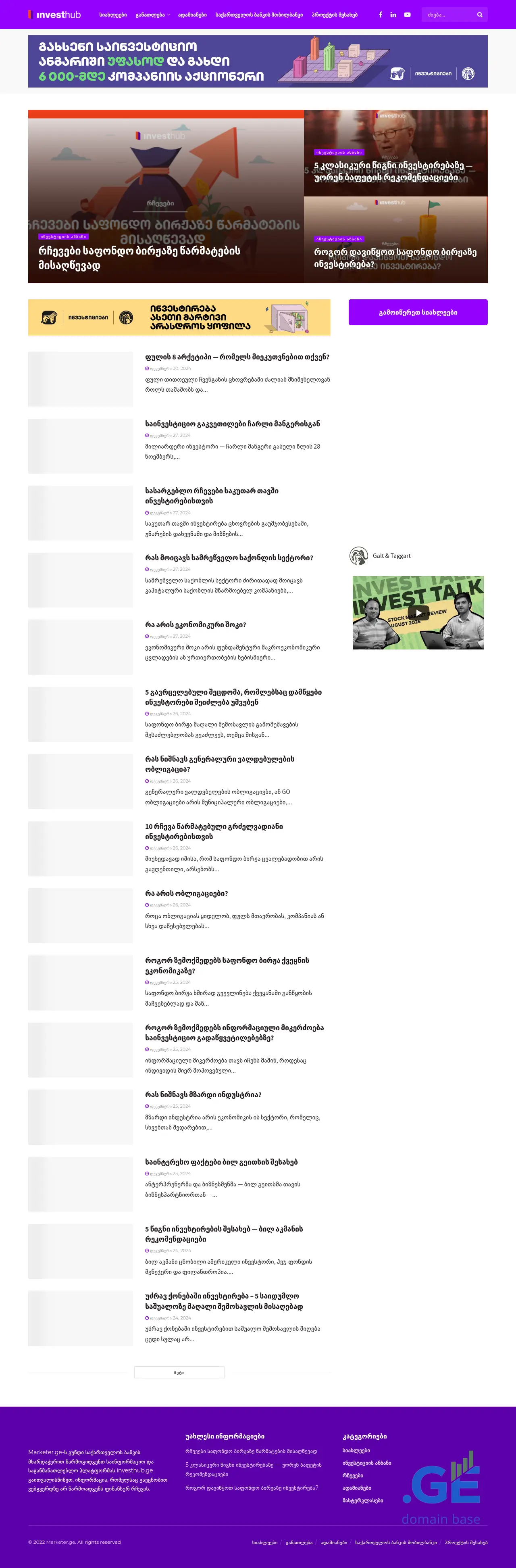Open the YouTube icon in header
Screen dimensions: 516x1568
[407, 15]
